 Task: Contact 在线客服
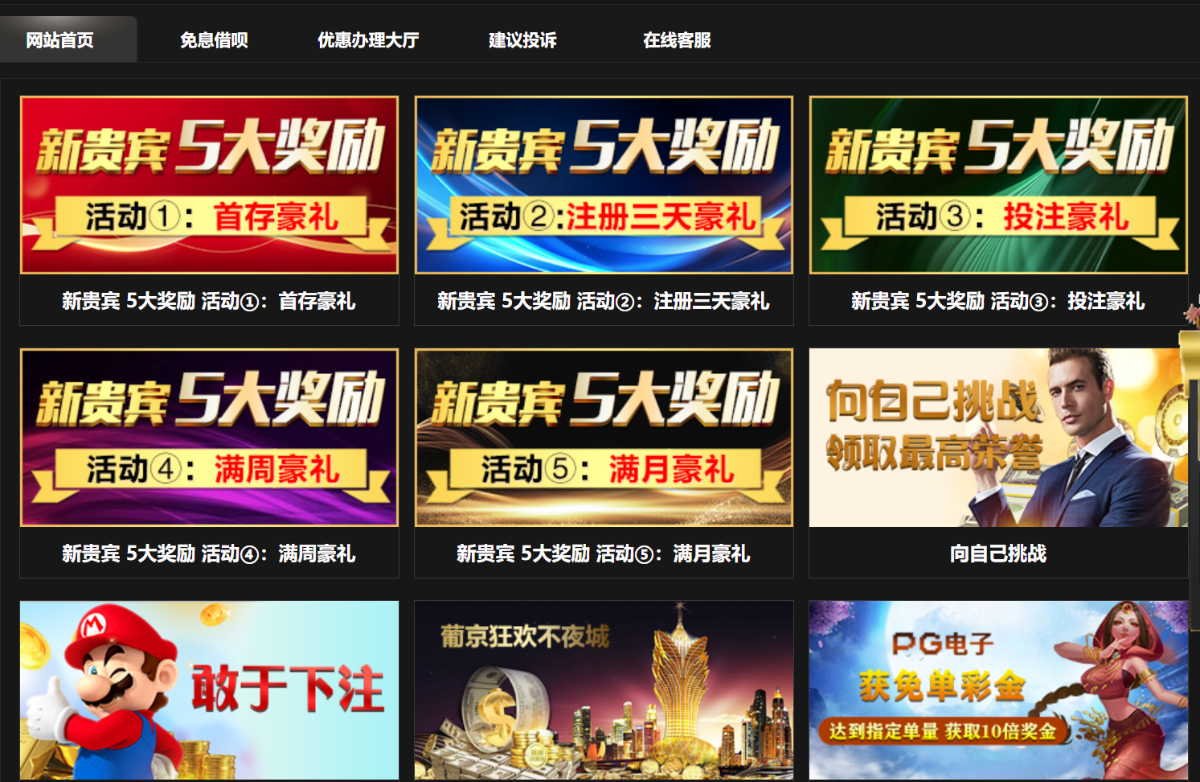[677, 41]
